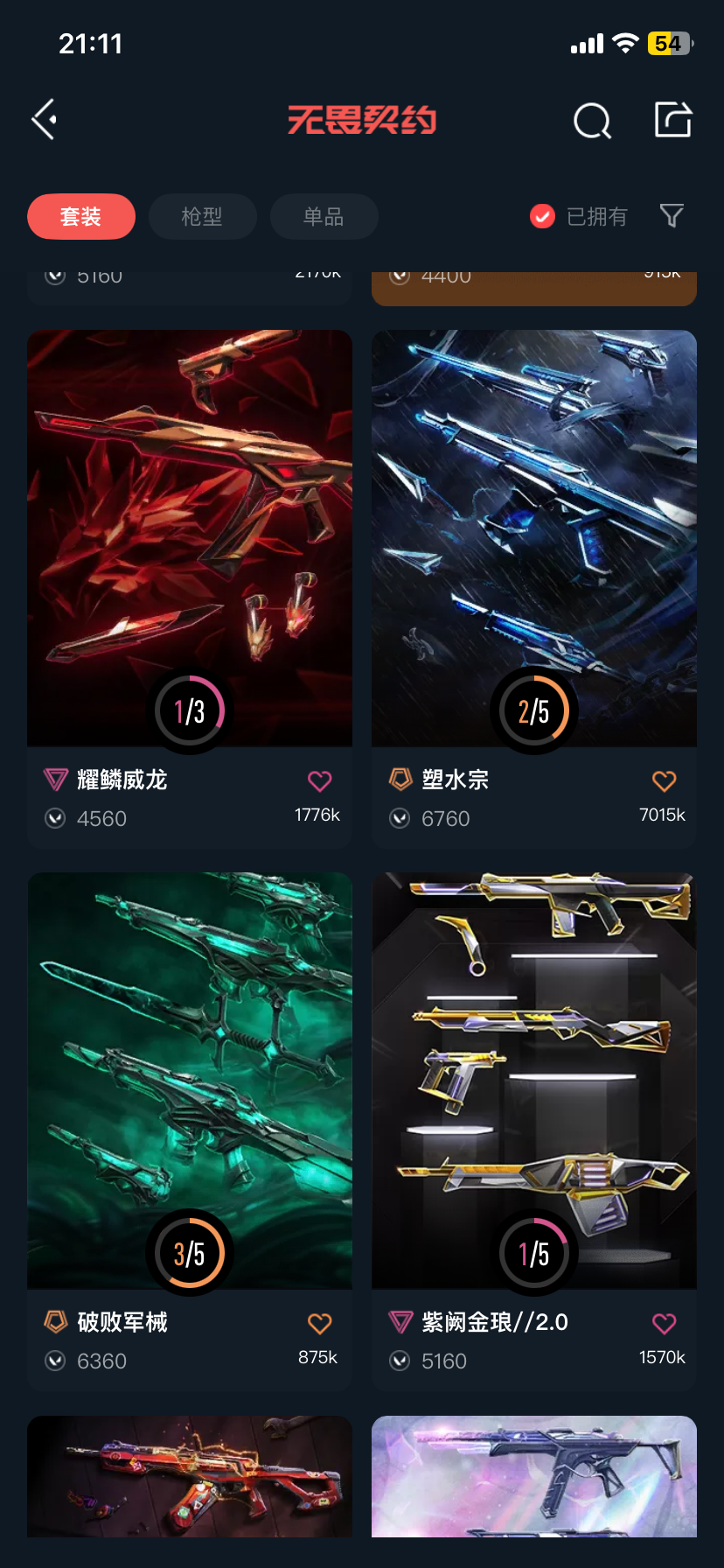
Task: Like the 塑水宗 bundle
Action: click(665, 780)
